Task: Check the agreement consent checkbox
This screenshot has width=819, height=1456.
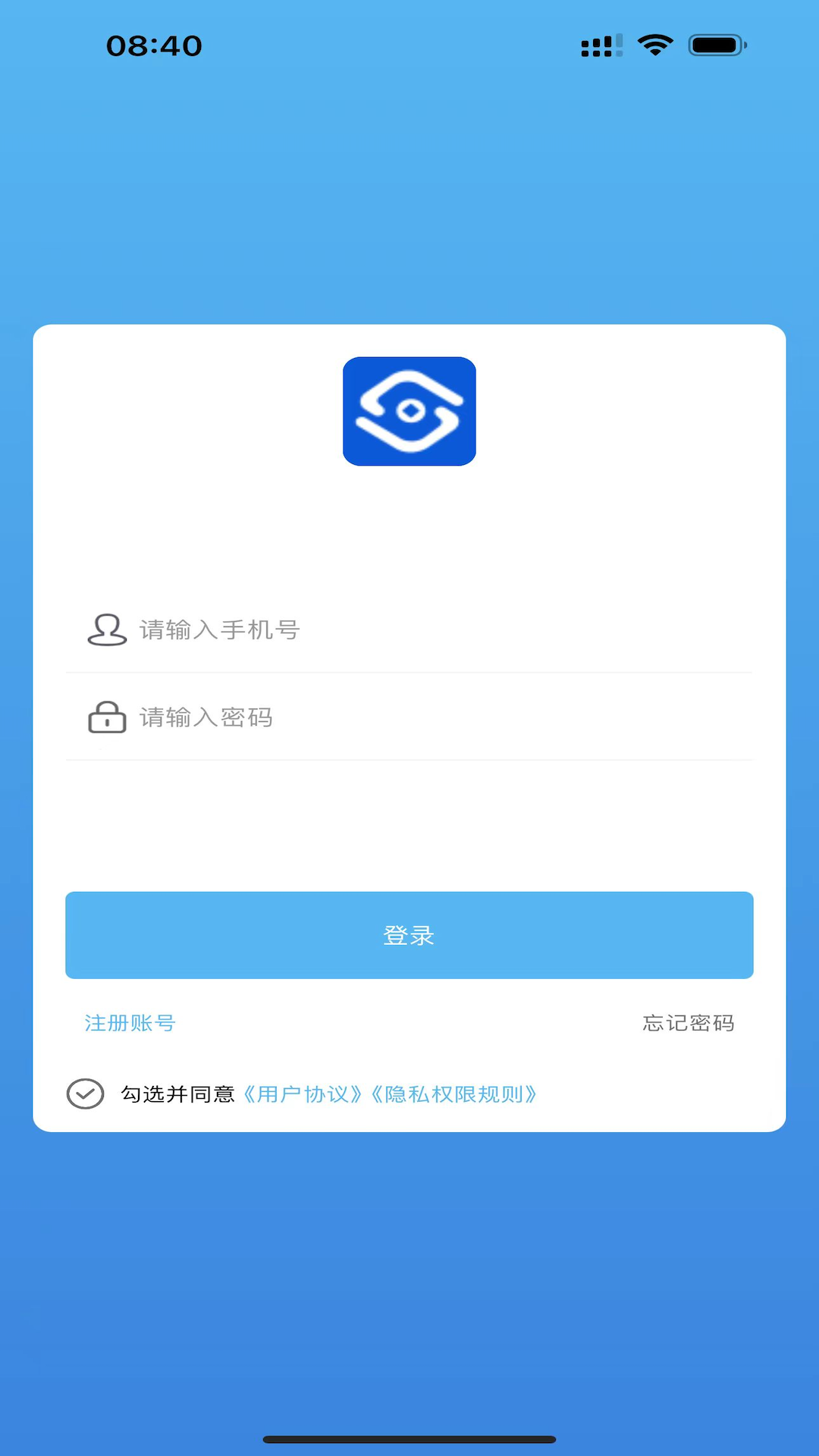Action: (86, 1094)
